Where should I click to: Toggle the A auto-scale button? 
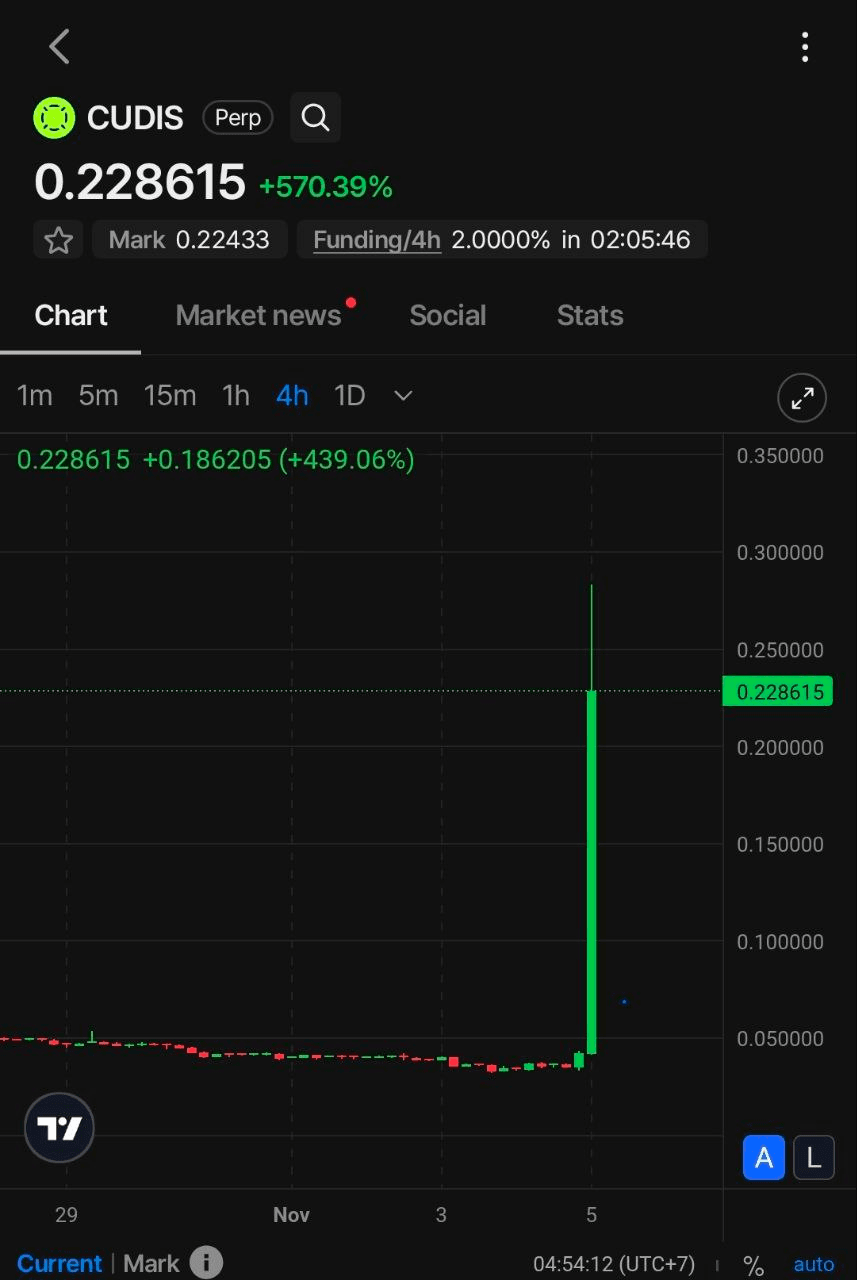click(764, 1158)
